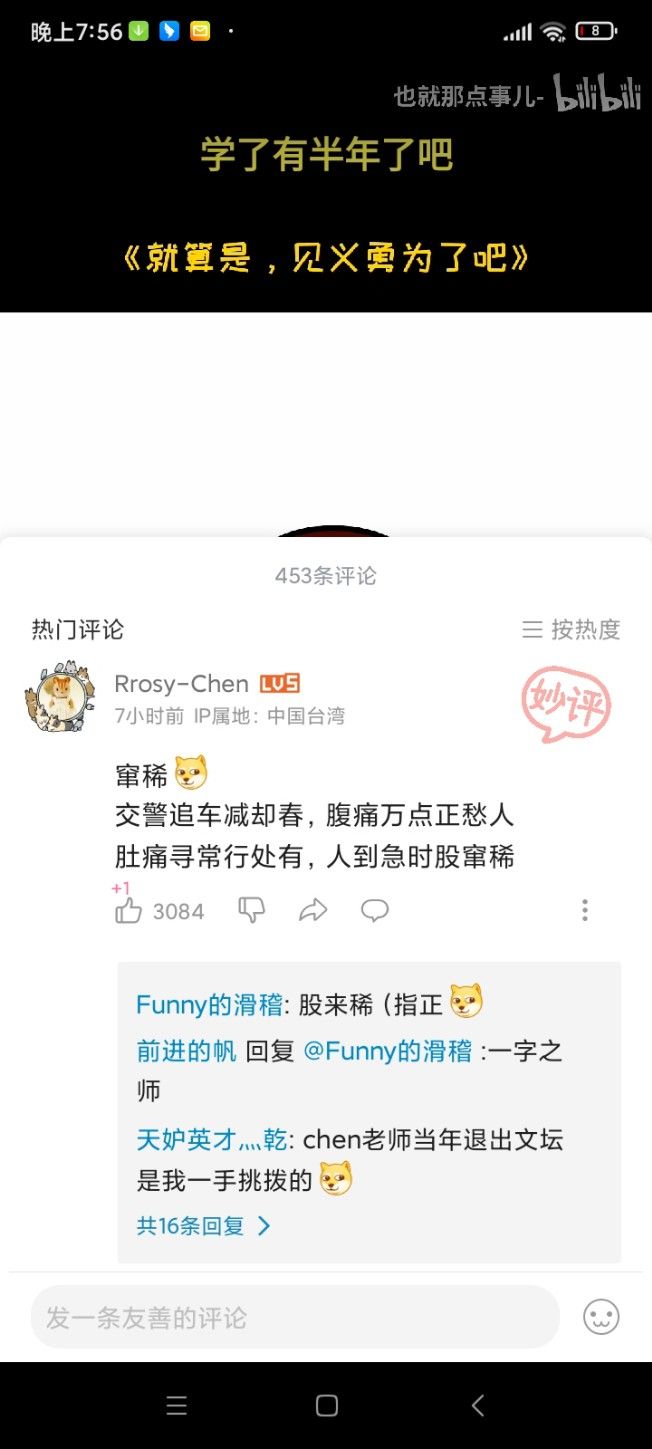Go back with system navigation arrow
This screenshot has width=652, height=1449.
tap(477, 1405)
